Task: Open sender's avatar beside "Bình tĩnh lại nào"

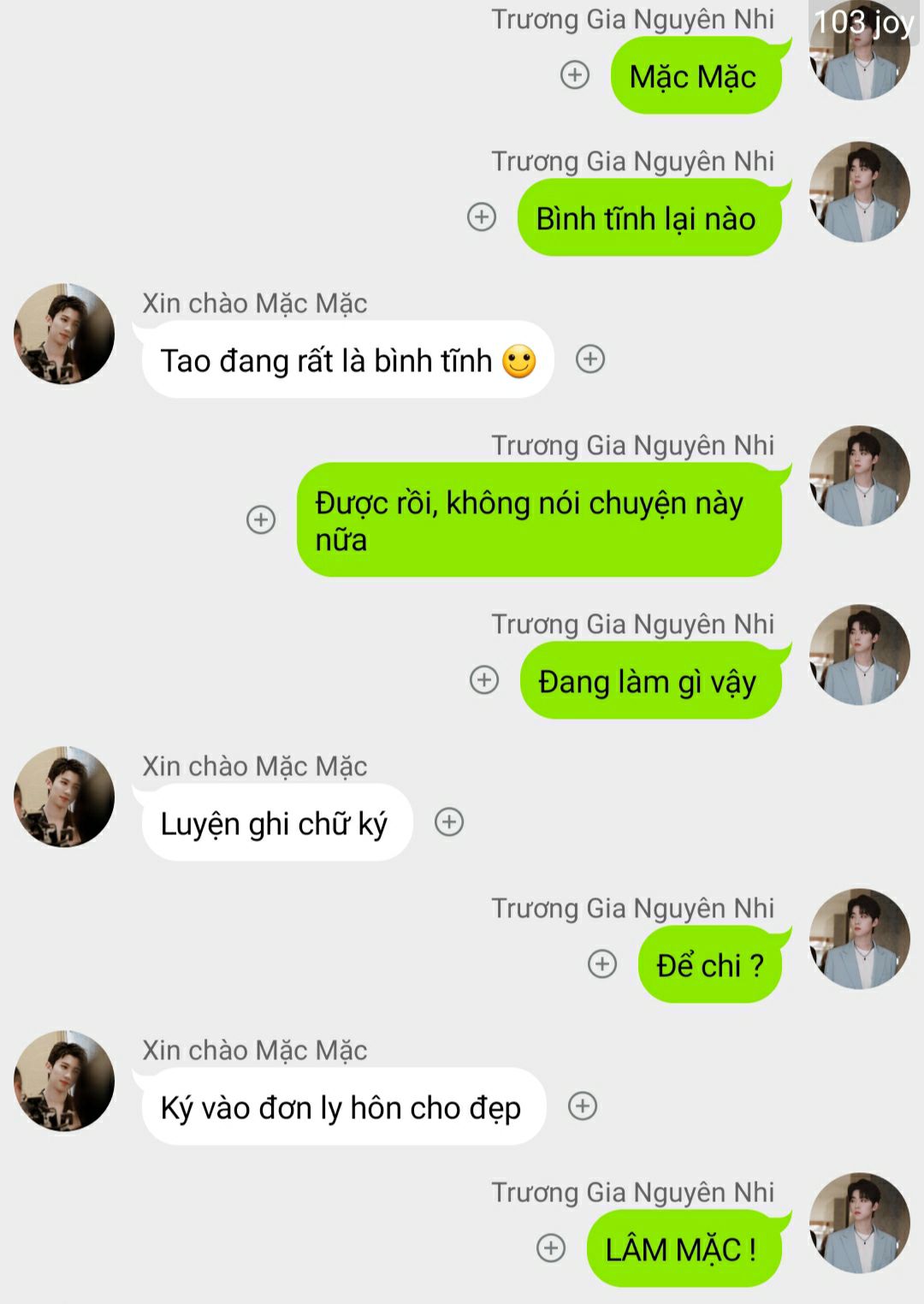Action: coord(859,192)
